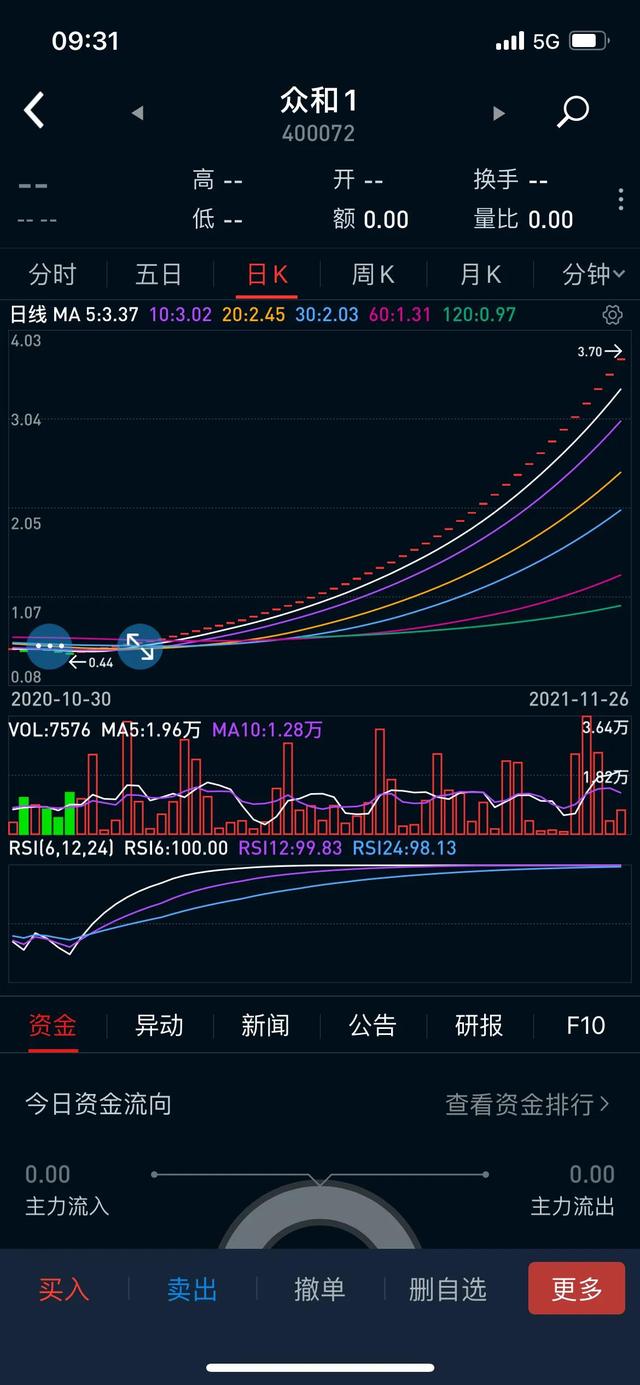View the 公告 tab
This screenshot has height=1385, width=640.
(x=372, y=1025)
